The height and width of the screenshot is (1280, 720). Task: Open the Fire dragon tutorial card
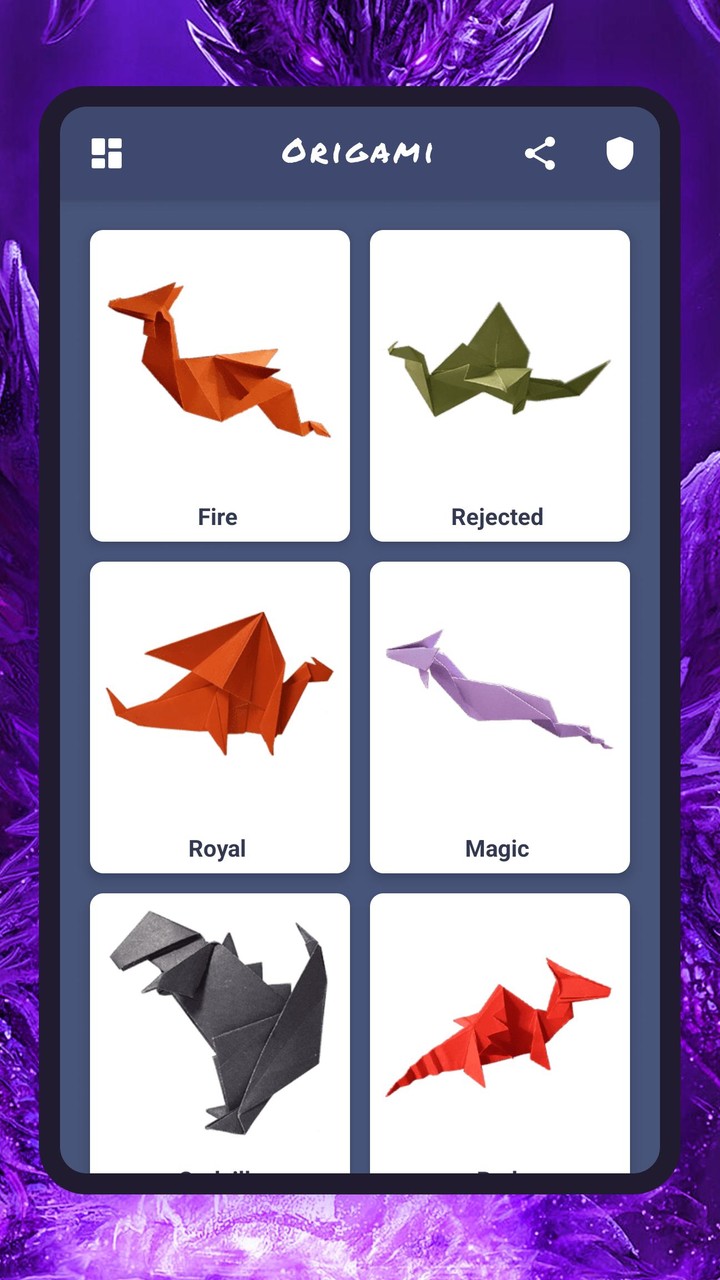point(220,384)
